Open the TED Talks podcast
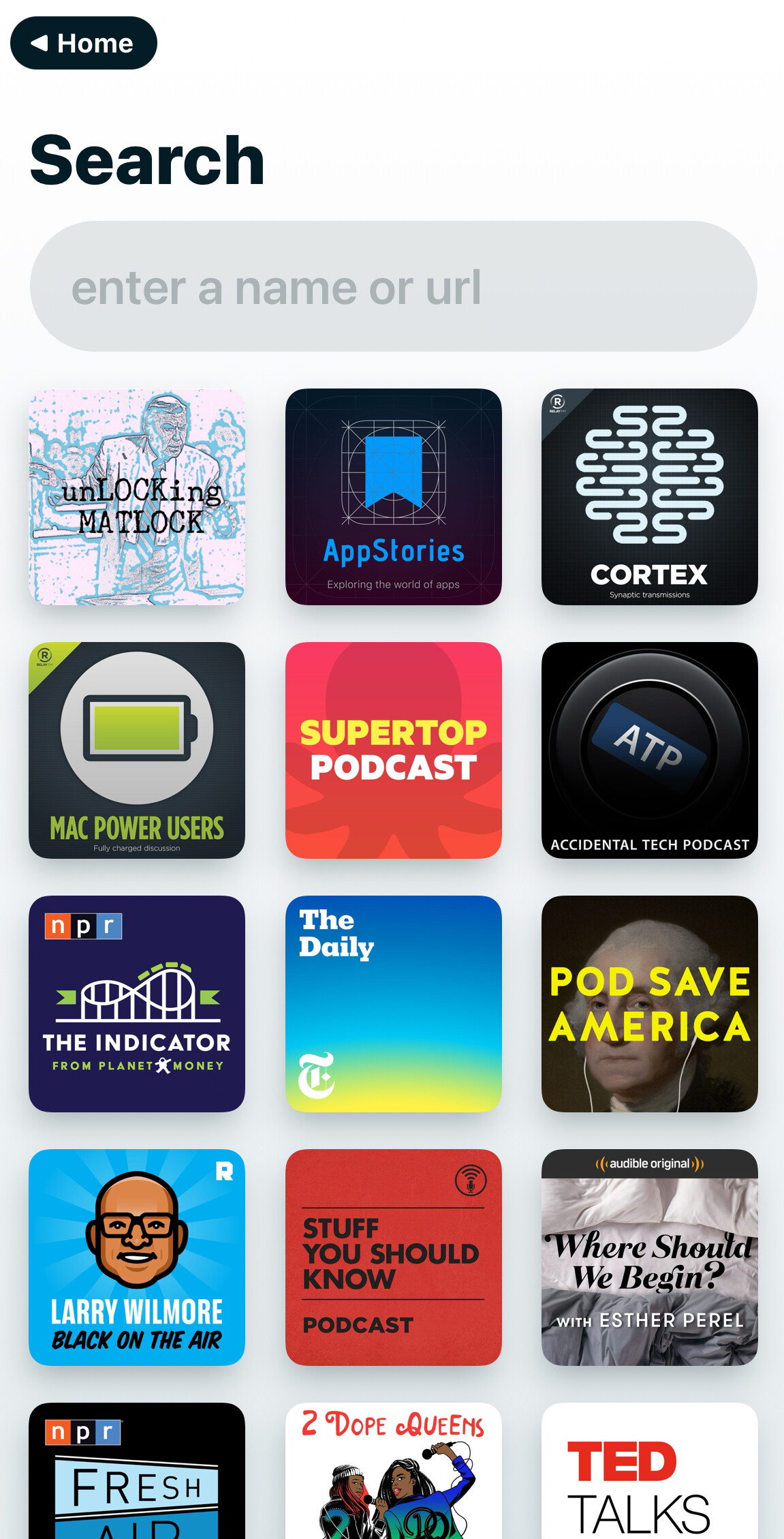 pos(649,1471)
